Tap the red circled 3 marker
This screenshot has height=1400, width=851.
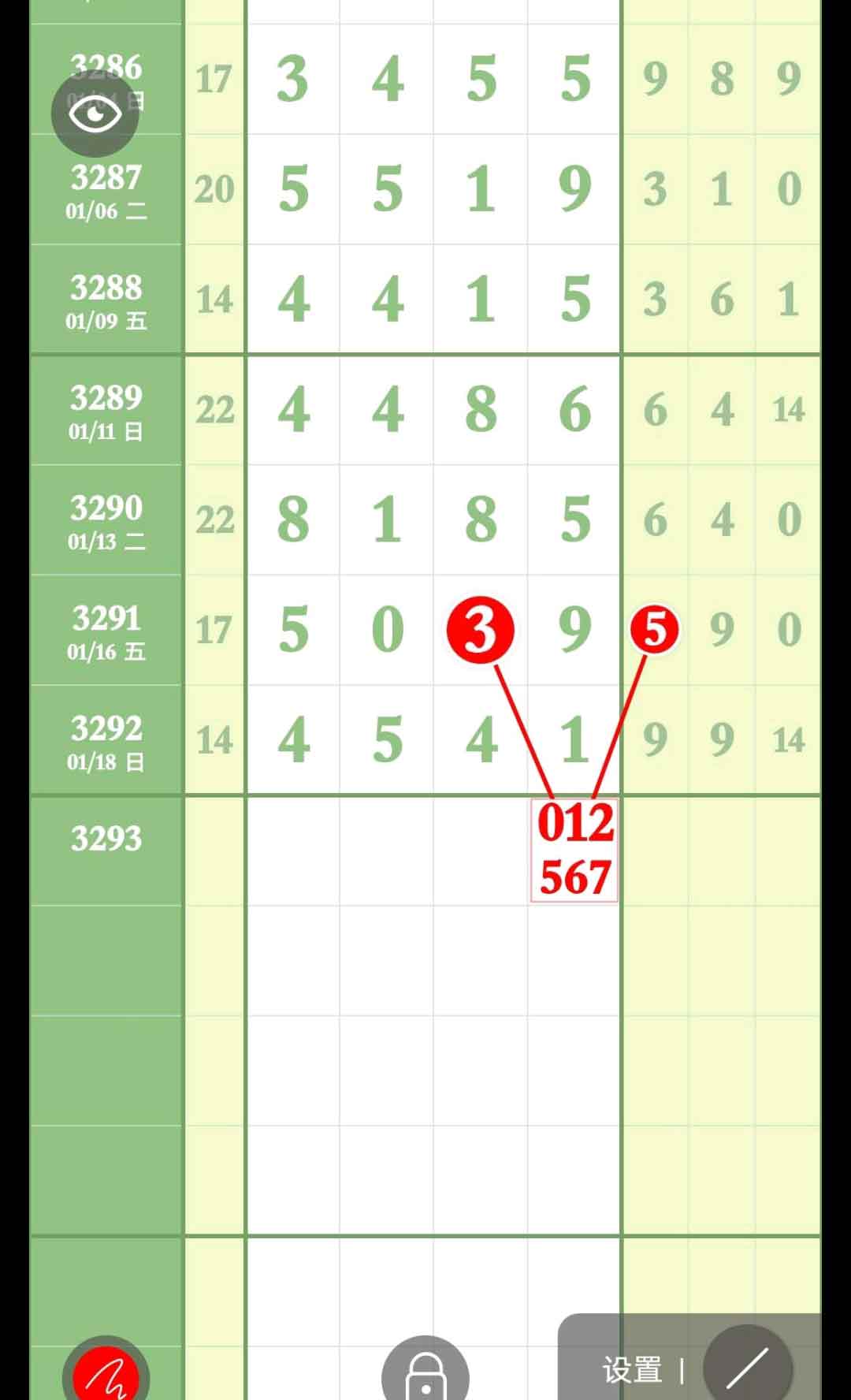[x=481, y=631]
